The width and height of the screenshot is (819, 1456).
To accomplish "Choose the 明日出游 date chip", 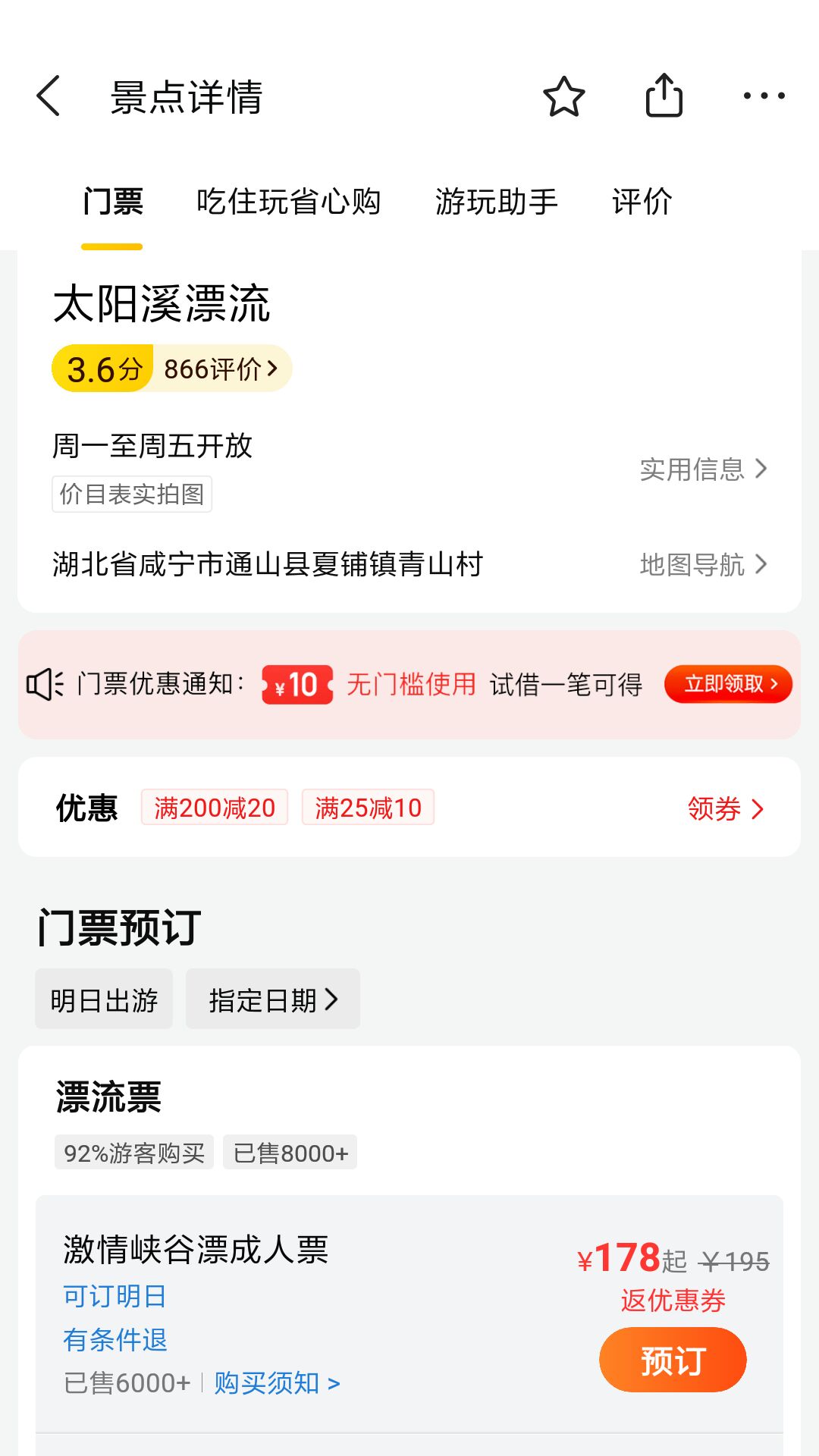I will (104, 999).
